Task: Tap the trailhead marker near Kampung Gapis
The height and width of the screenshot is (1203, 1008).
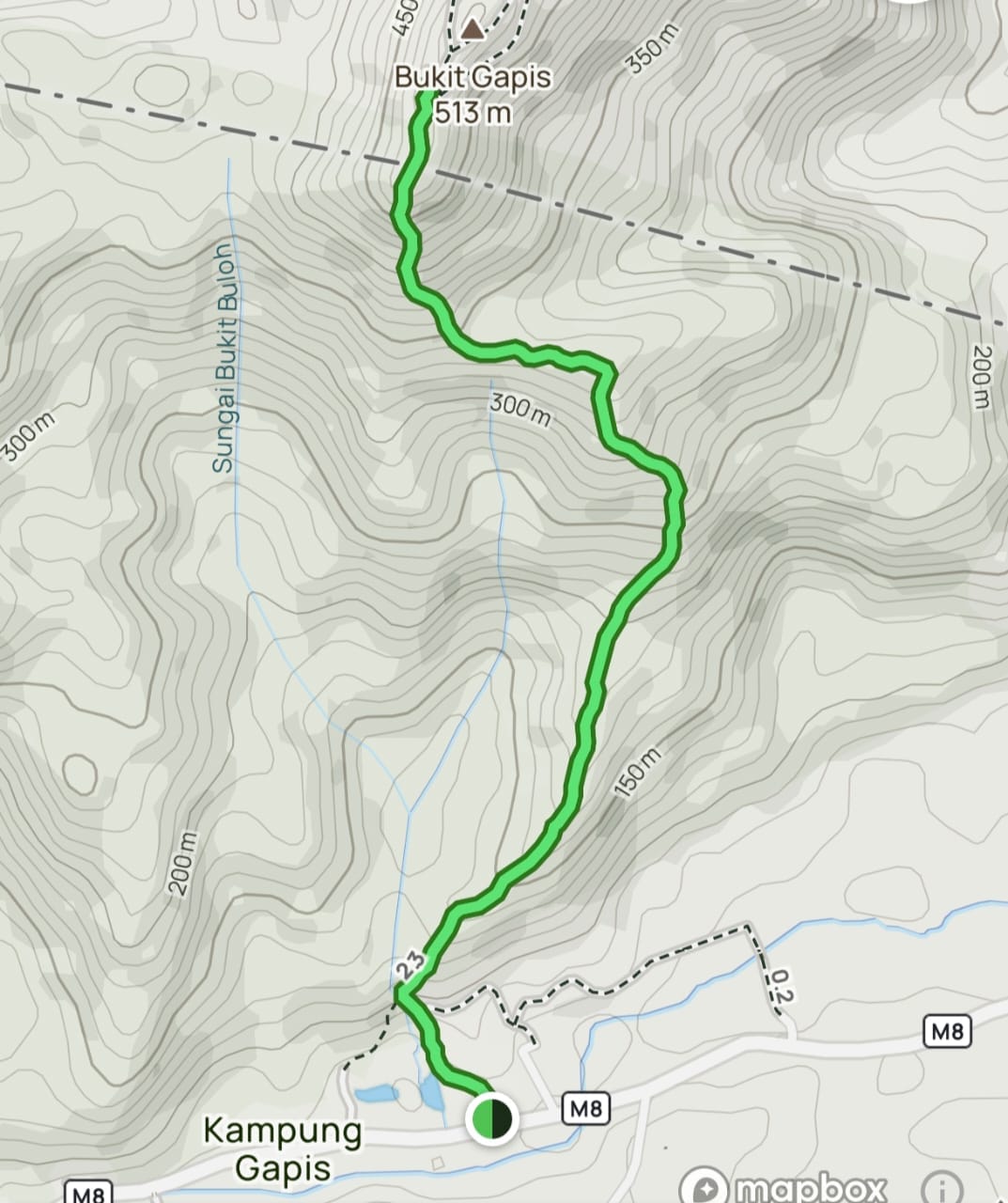Action: click(491, 1118)
